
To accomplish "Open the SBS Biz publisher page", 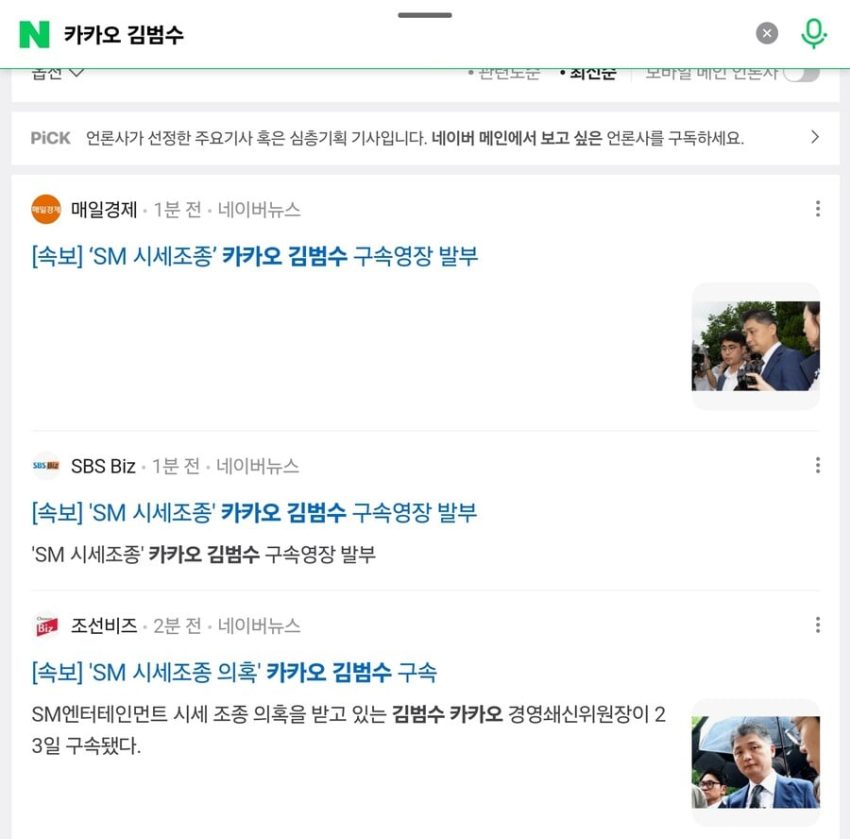I will pos(83,466).
